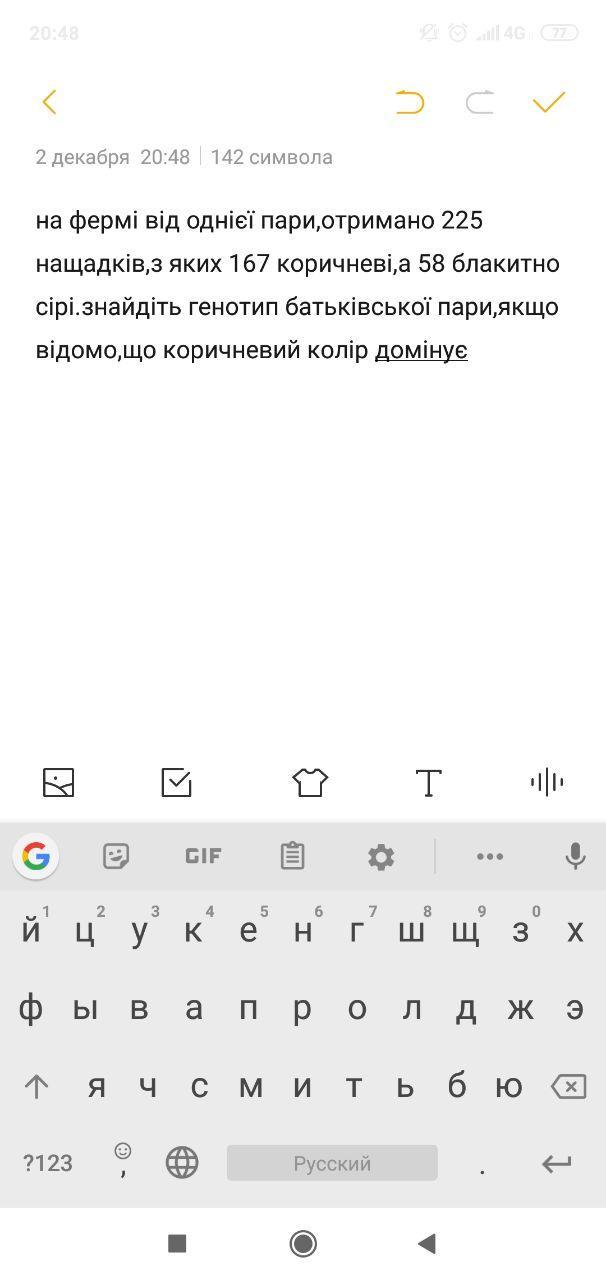Image resolution: width=606 pixels, height=1280 pixels.
Task: Open the GIF picker on keyboard
Action: [203, 856]
